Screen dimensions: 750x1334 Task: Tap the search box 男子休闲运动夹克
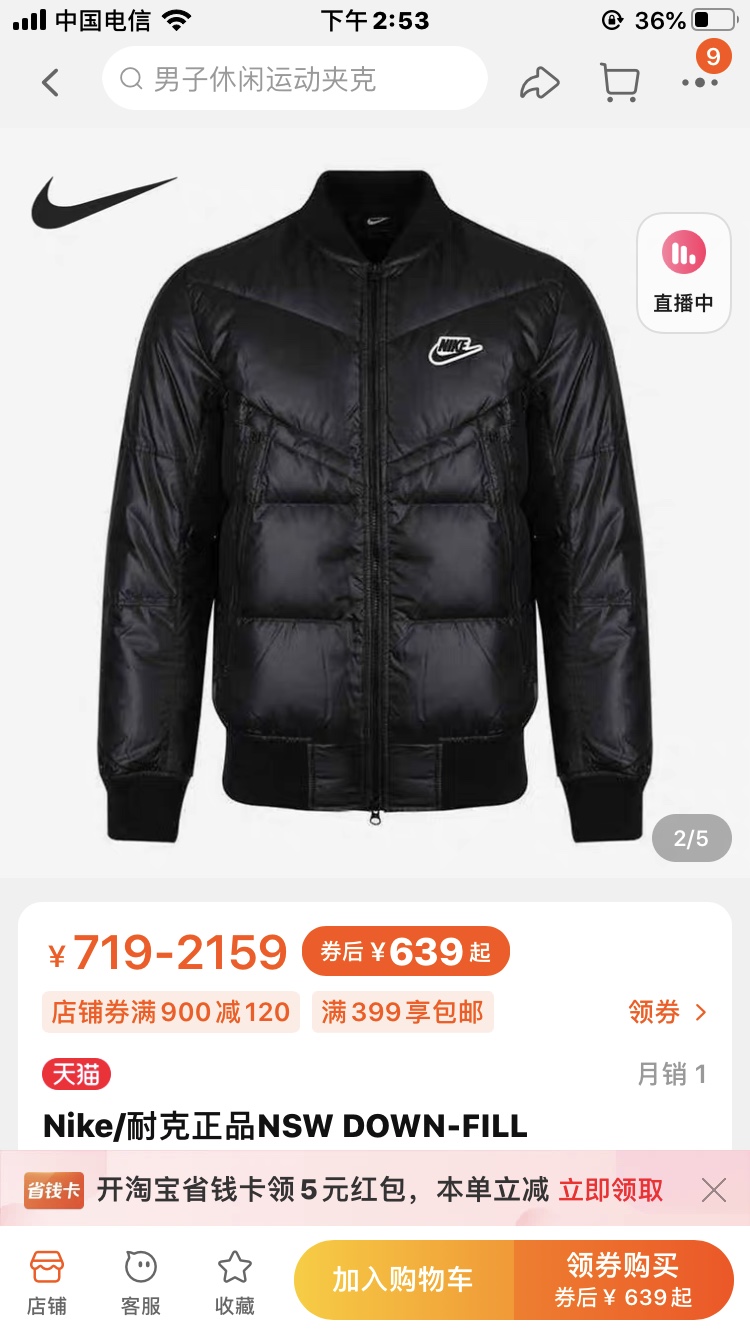(x=294, y=79)
